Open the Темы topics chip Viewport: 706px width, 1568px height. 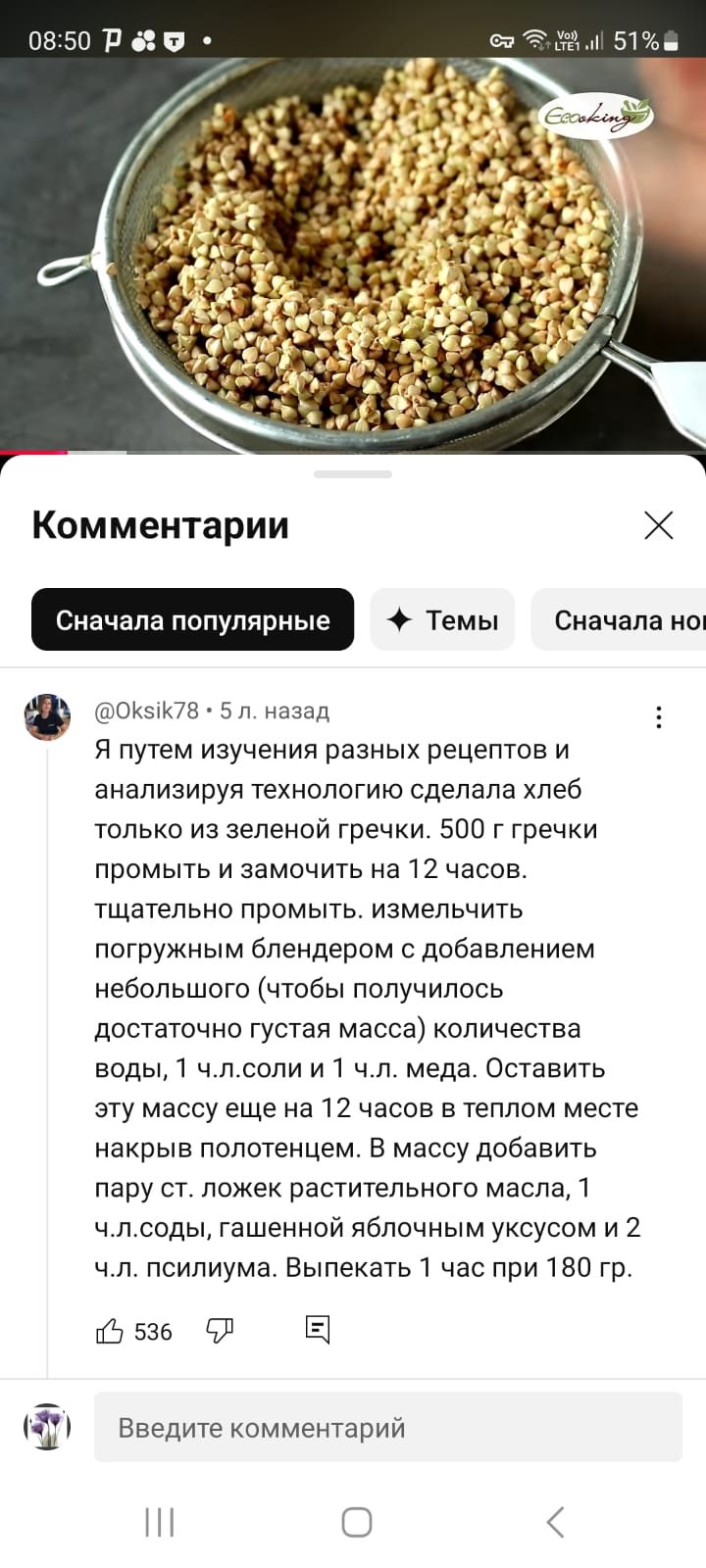click(442, 619)
